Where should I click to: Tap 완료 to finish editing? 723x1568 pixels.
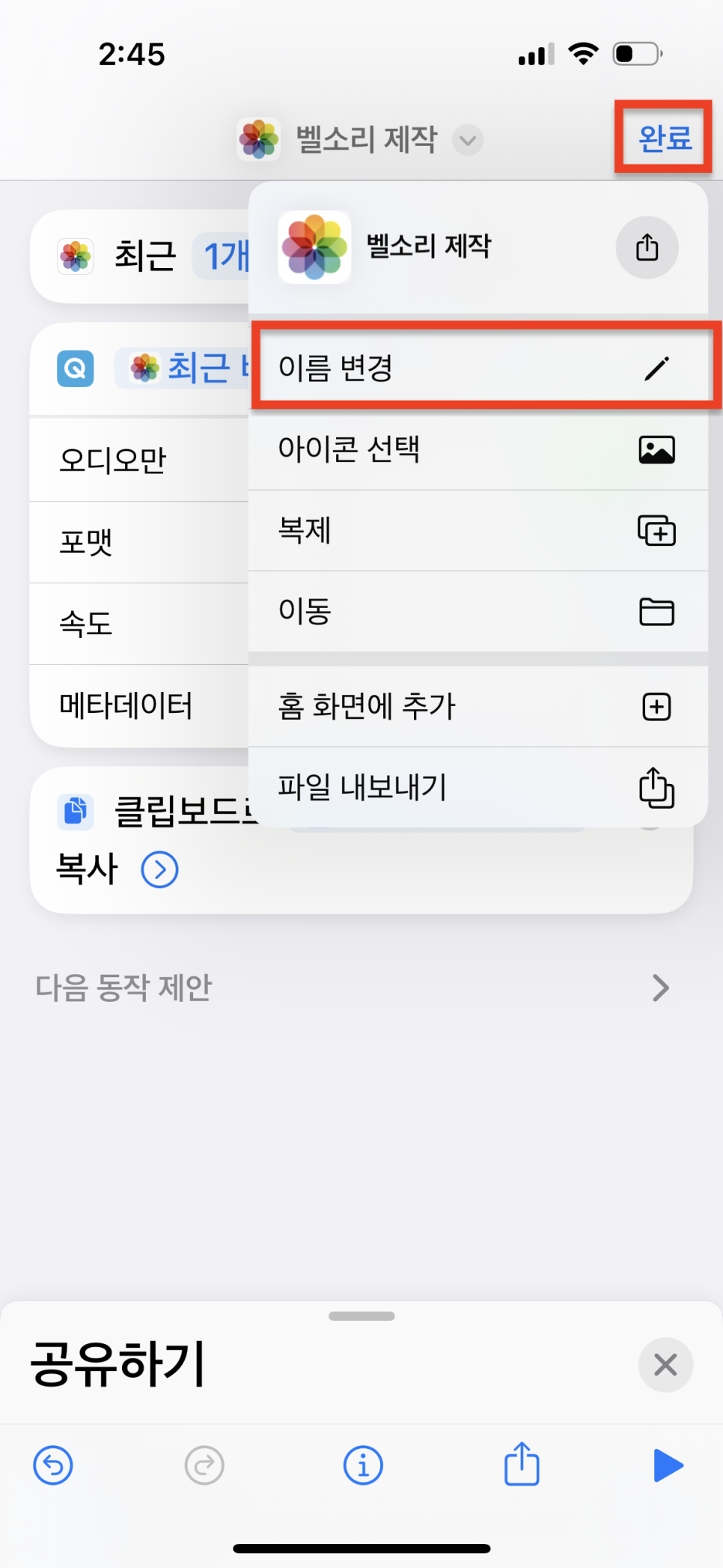click(x=664, y=138)
